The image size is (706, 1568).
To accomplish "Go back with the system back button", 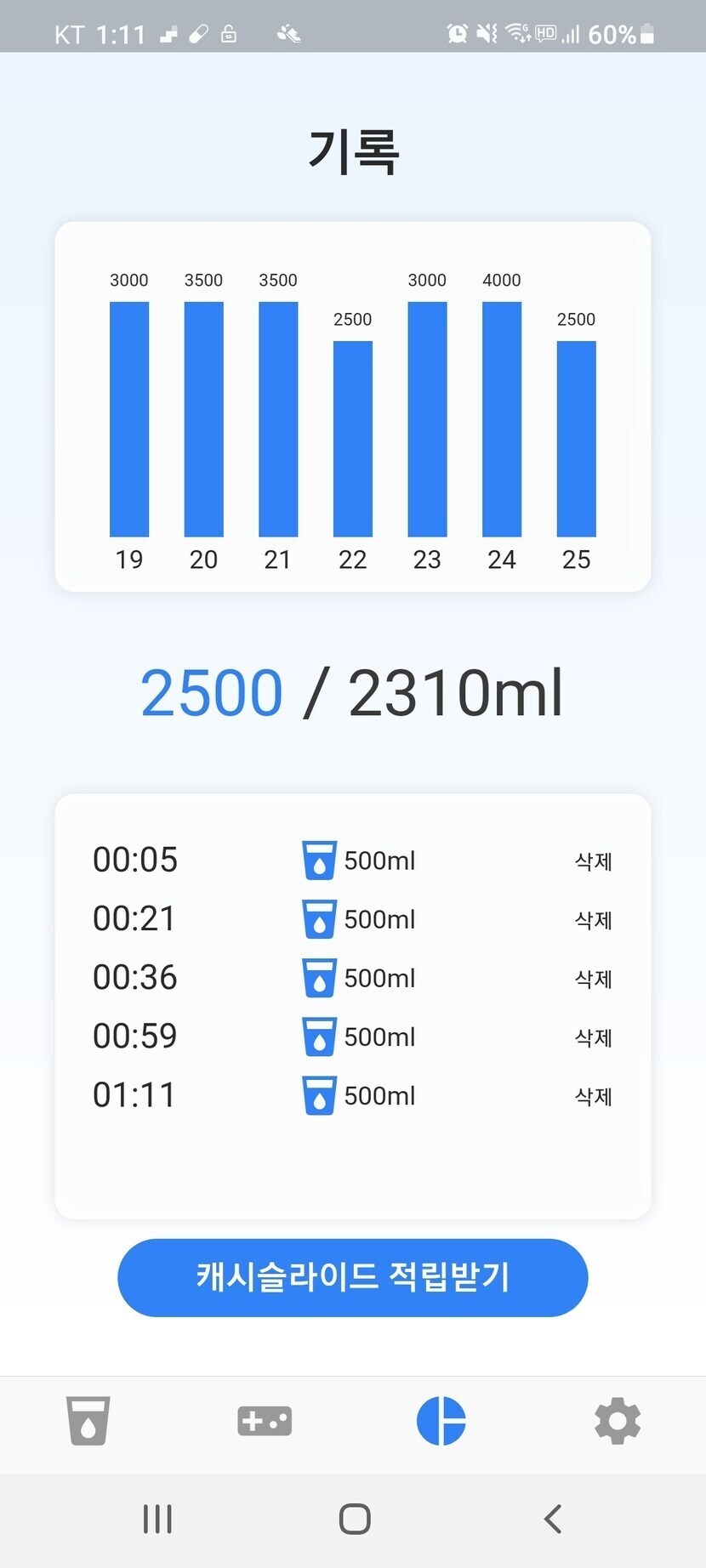I will click(x=553, y=1519).
